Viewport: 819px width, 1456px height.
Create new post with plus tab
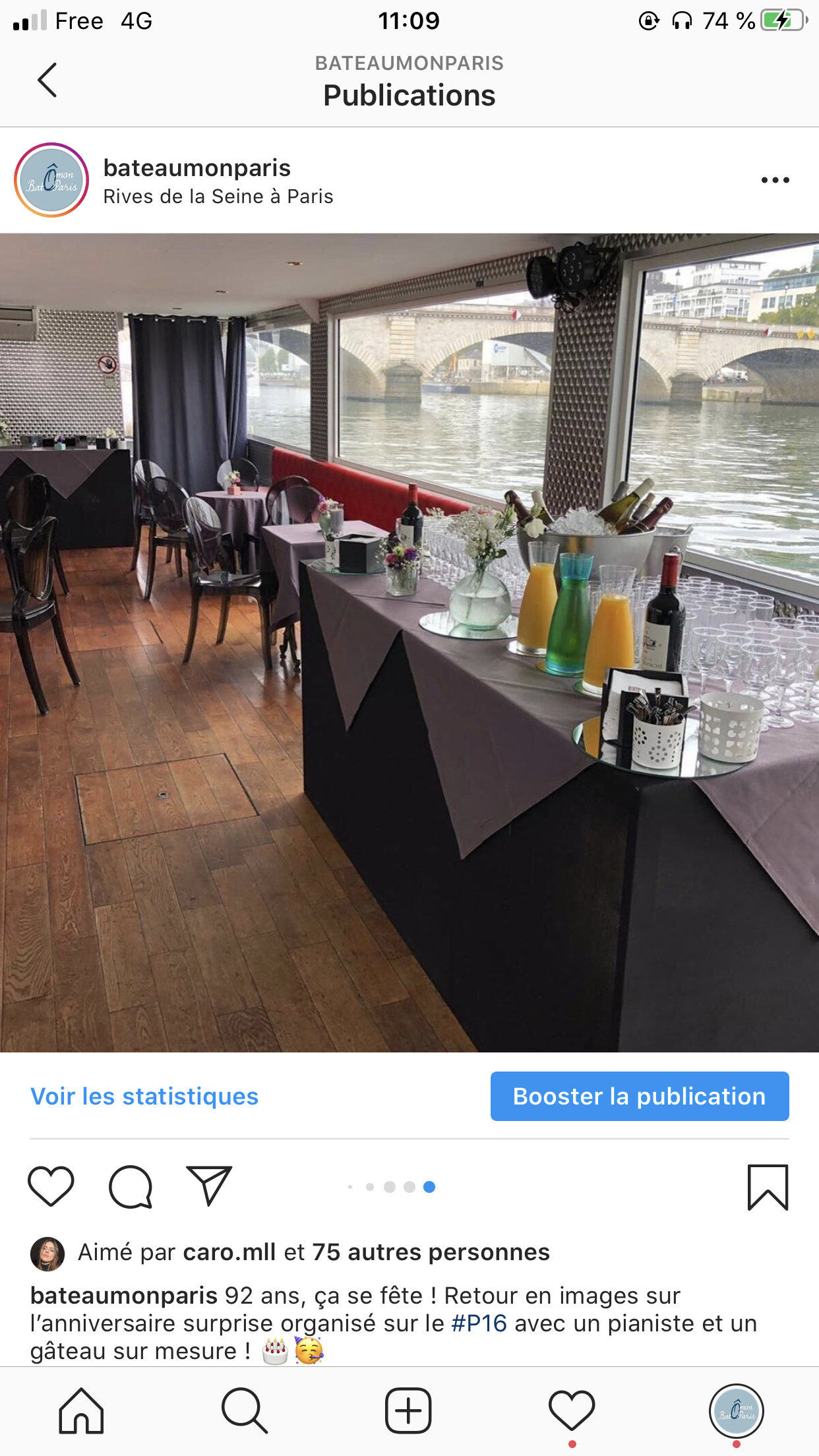408,1410
